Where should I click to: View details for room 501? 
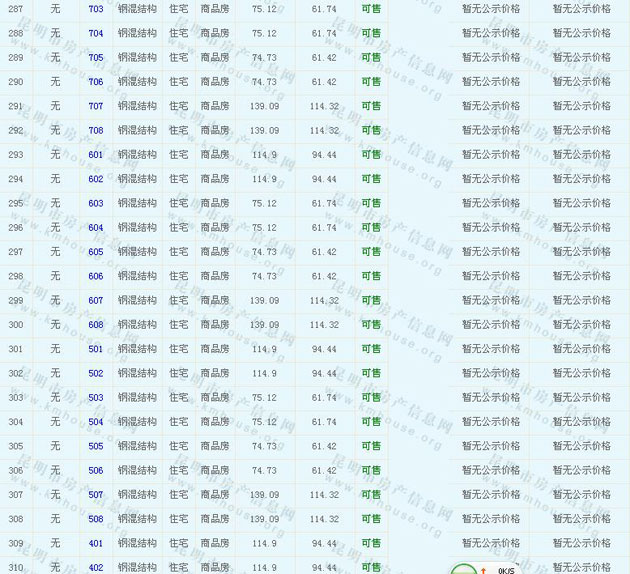coord(96,349)
